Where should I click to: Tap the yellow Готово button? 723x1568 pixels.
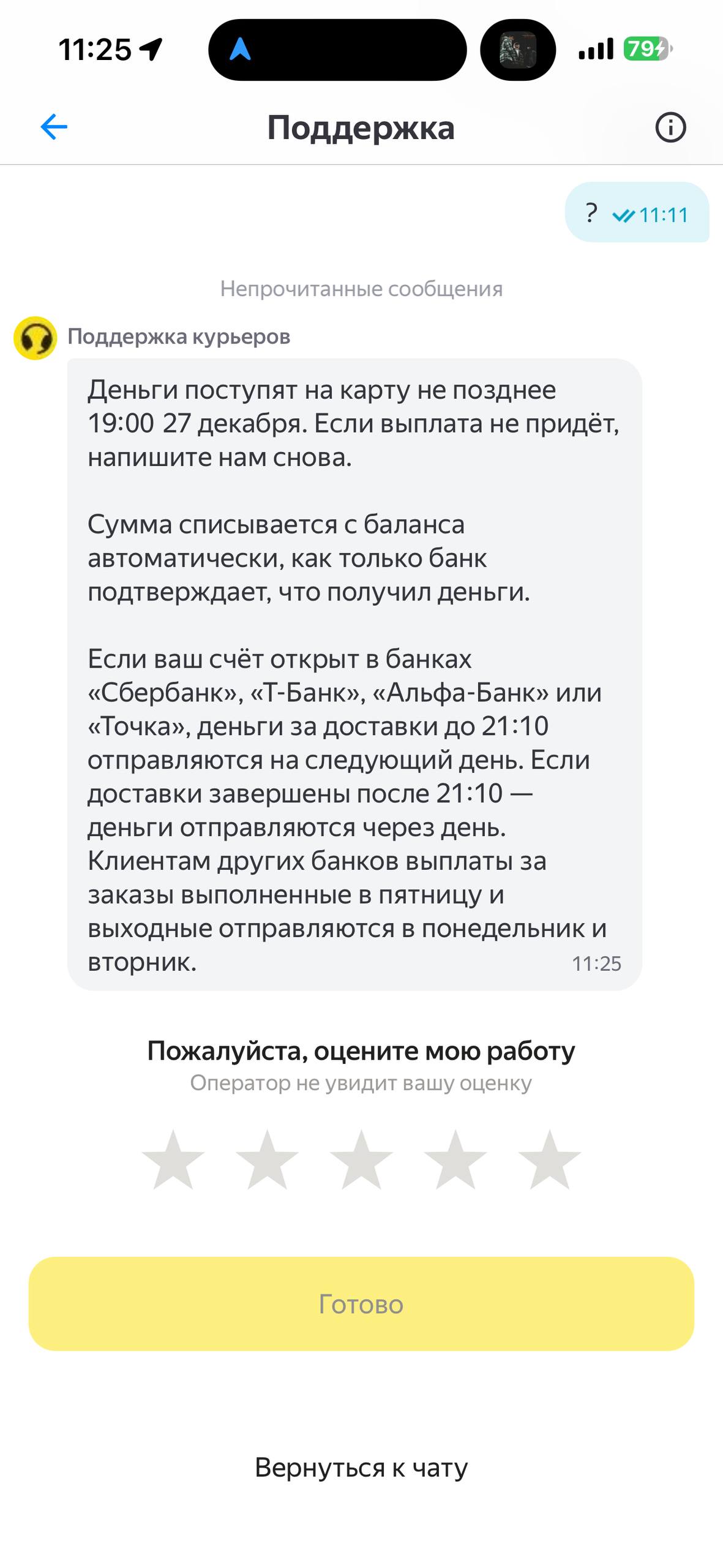(x=361, y=1304)
